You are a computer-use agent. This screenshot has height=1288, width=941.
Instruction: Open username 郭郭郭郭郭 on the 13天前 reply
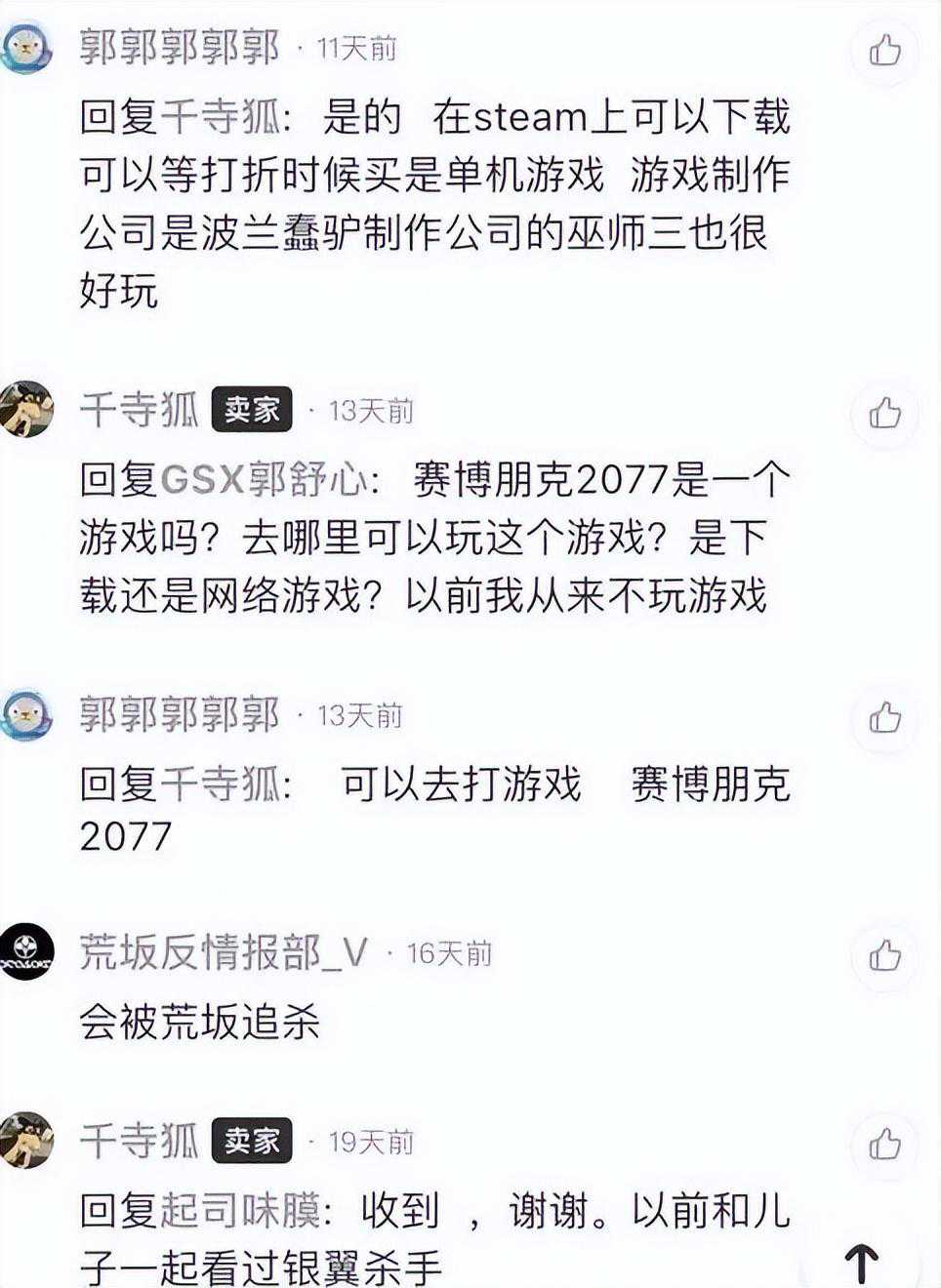[x=180, y=715]
